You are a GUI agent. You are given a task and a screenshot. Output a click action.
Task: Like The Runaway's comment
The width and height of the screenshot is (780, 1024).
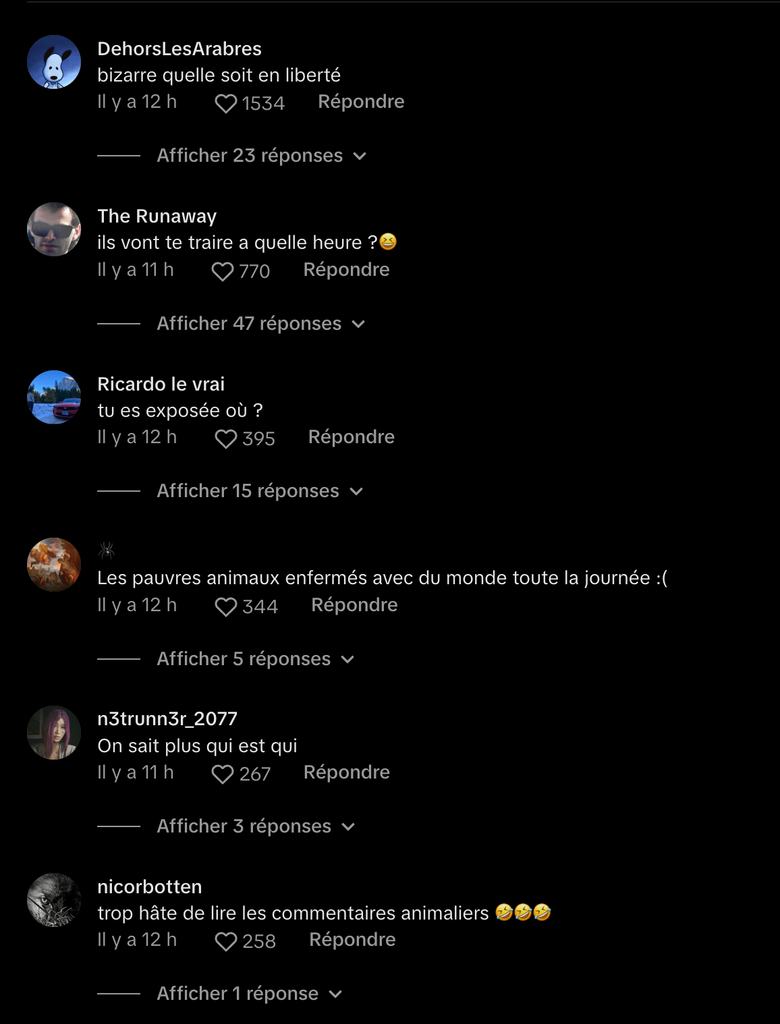click(x=223, y=271)
